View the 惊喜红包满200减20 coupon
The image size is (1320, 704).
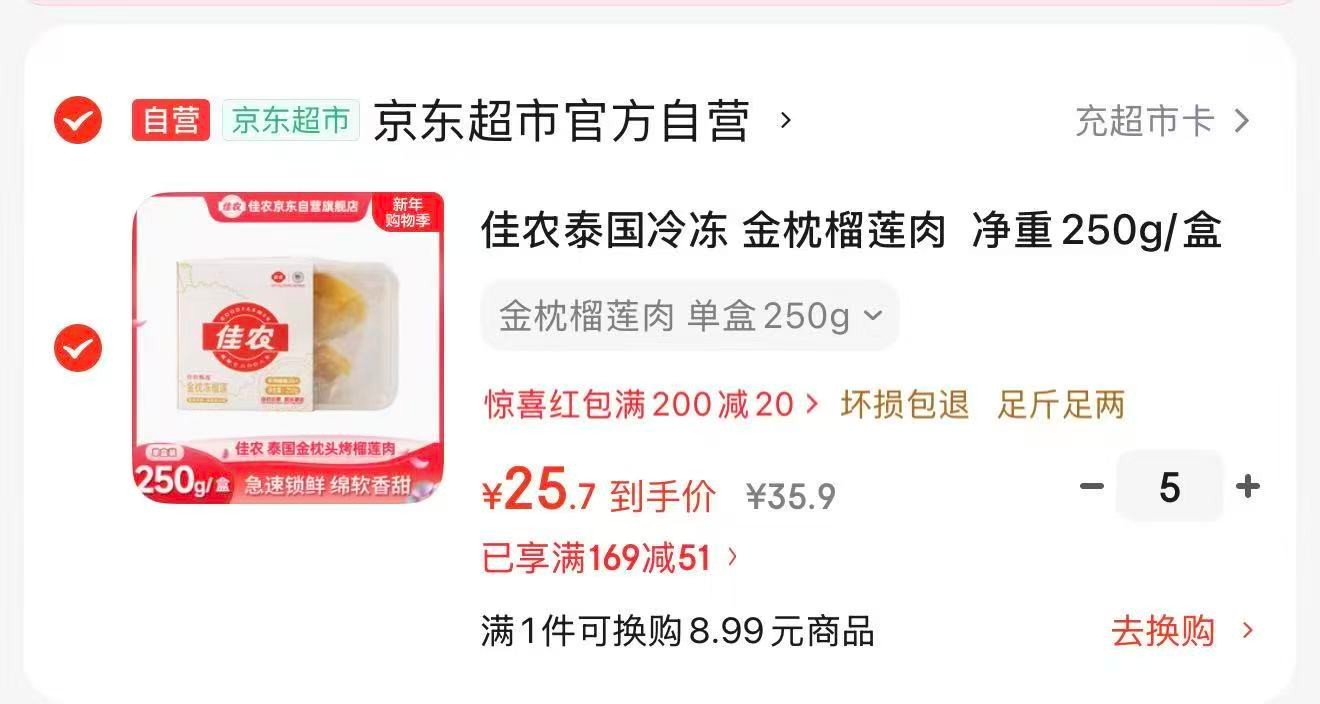[x=652, y=404]
